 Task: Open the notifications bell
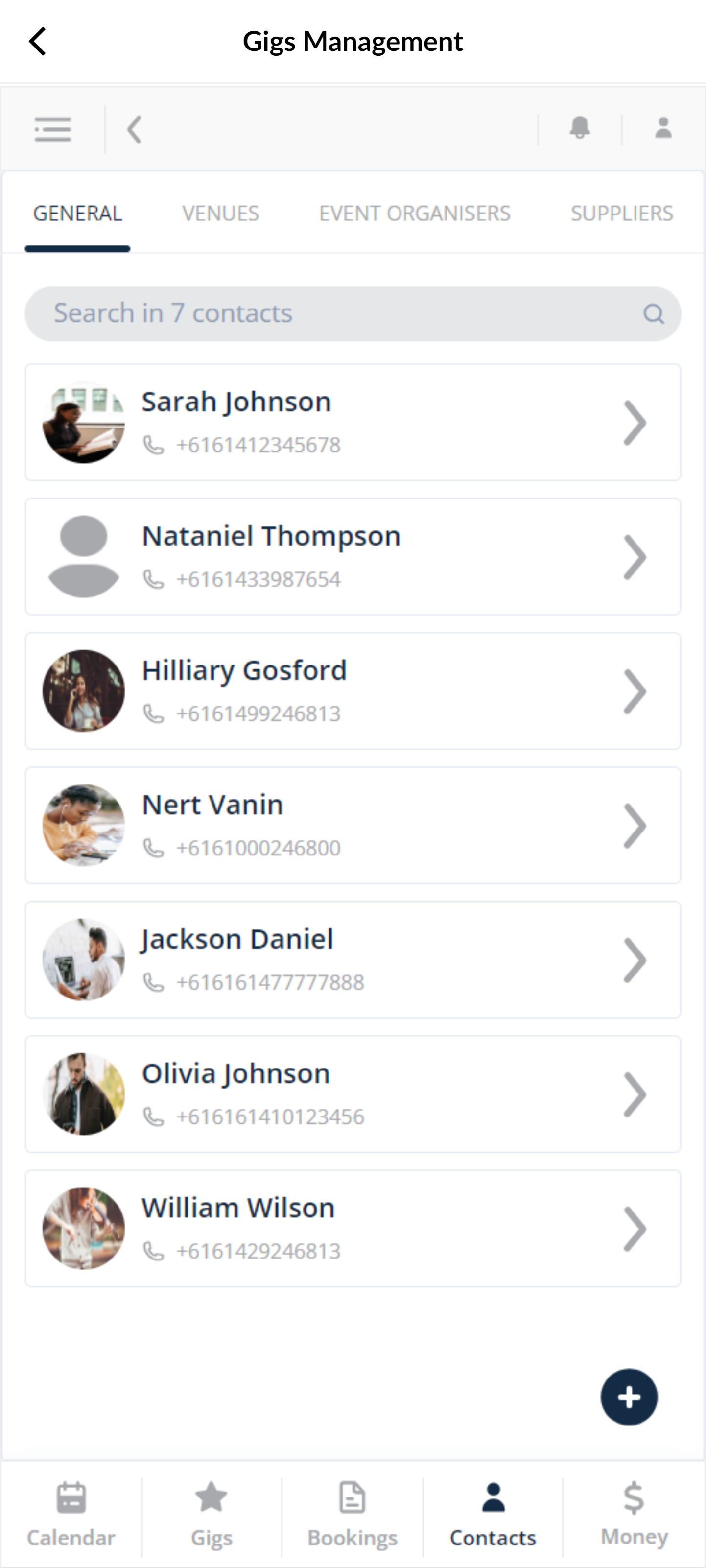coord(579,128)
